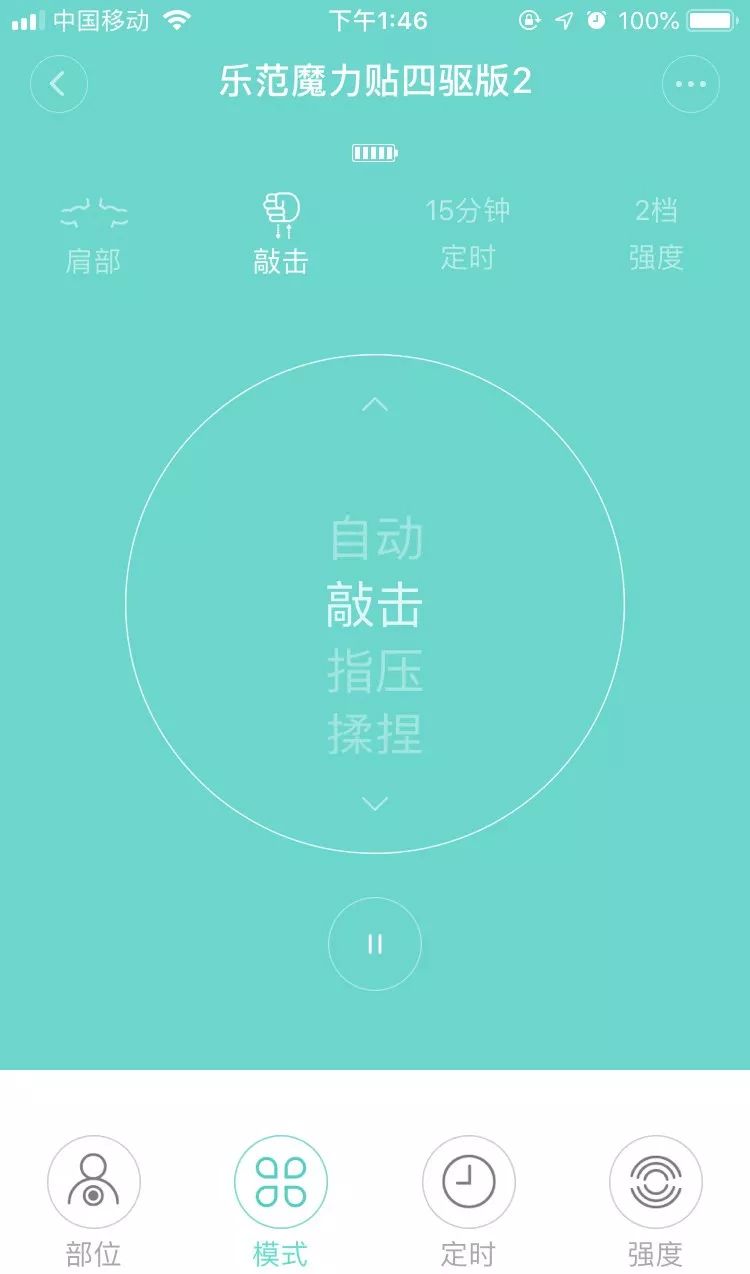Pause the massage with the pause button
The height and width of the screenshot is (1274, 750).
[375, 942]
